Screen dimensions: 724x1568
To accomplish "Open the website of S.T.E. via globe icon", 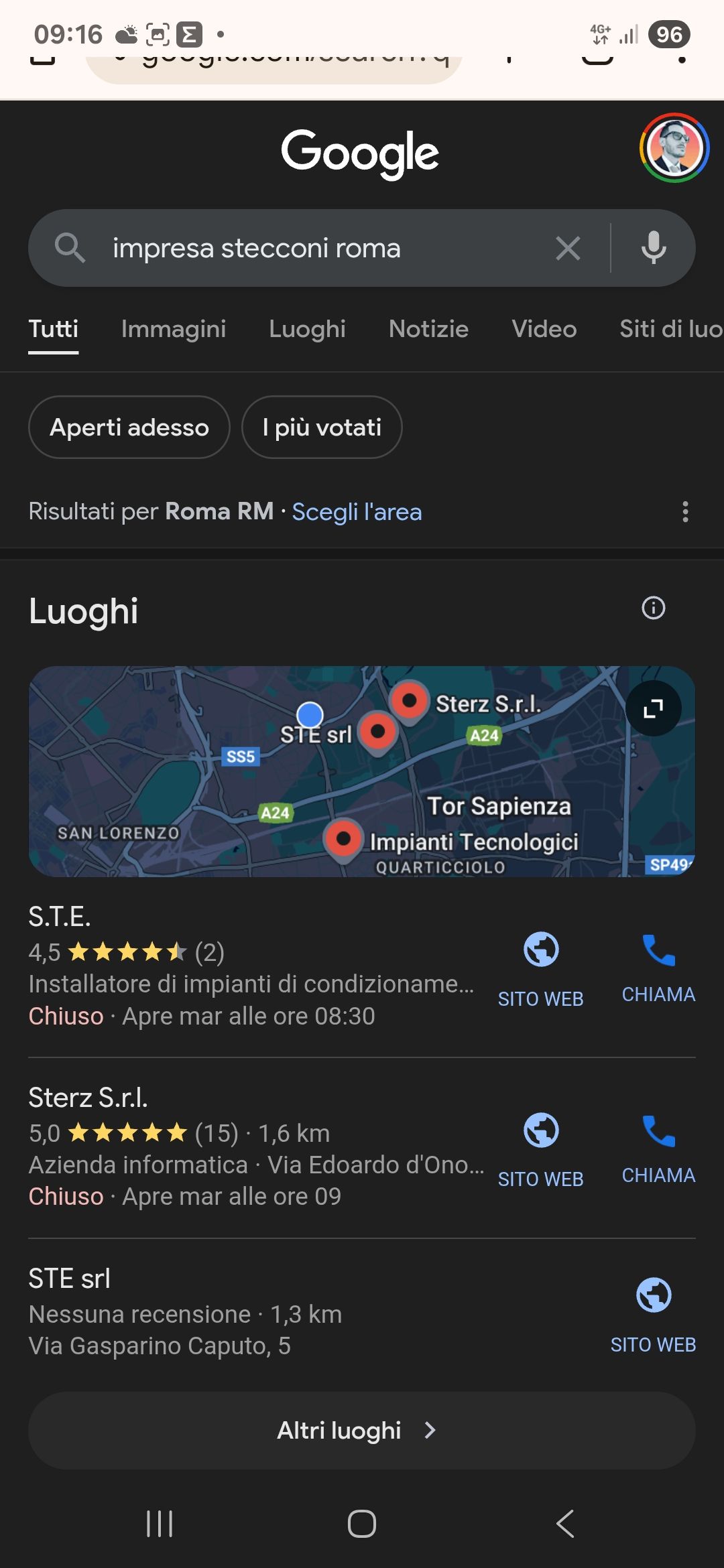I will (540, 949).
